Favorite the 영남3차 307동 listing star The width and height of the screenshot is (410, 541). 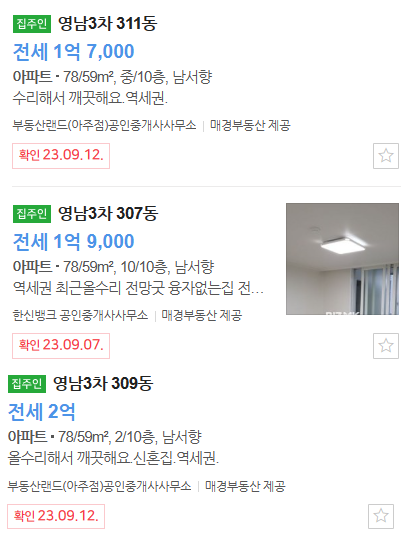tap(385, 346)
